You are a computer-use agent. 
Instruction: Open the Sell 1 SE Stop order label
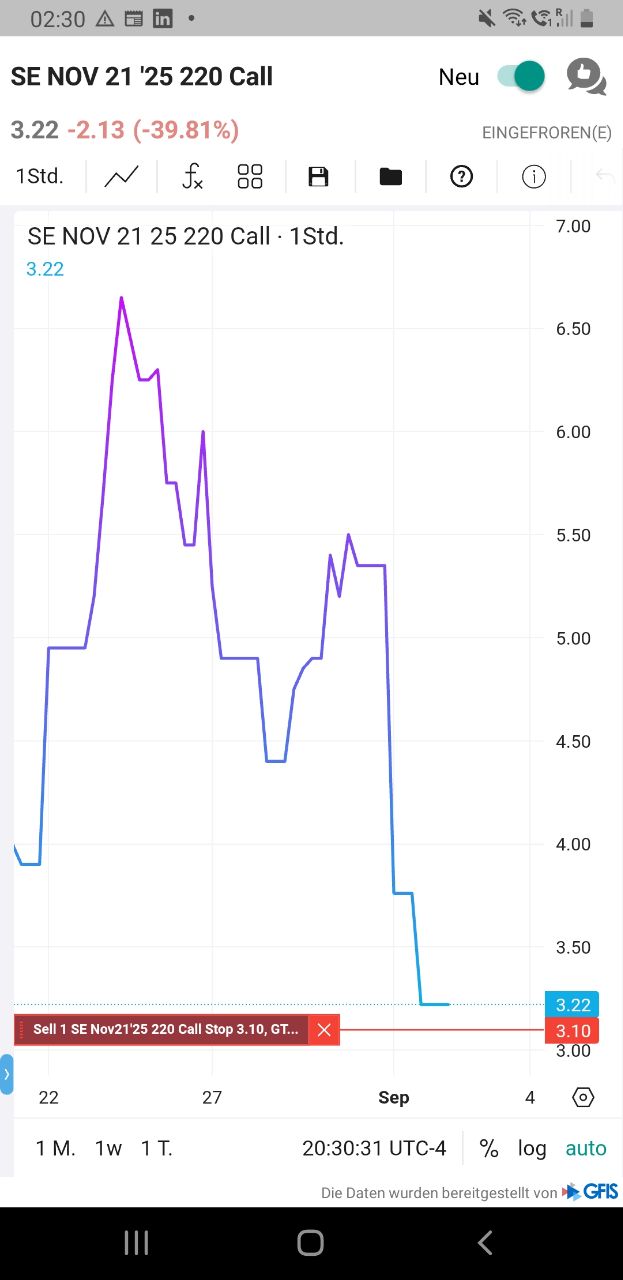[165, 1030]
